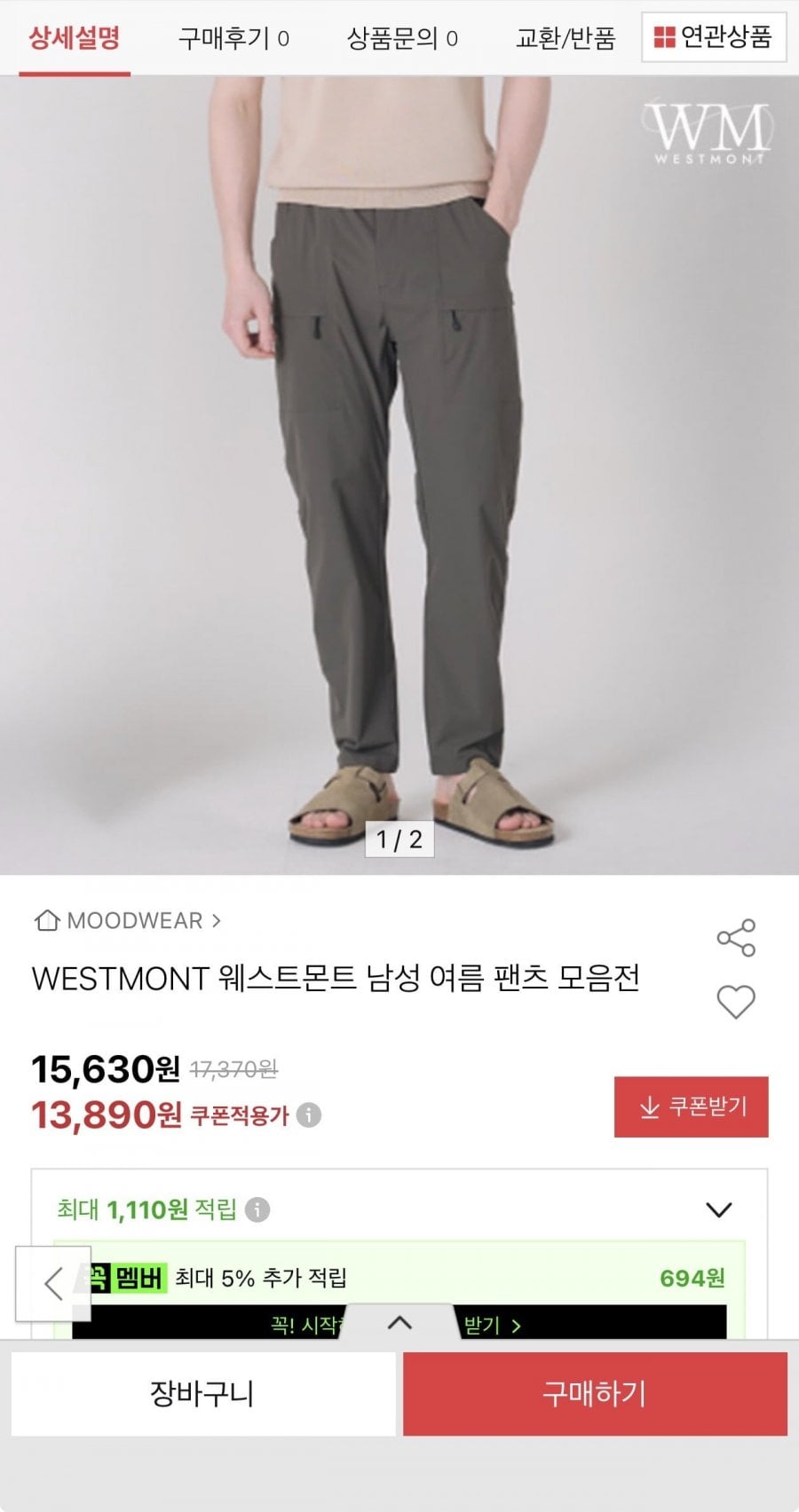Add product to wishlist with heart icon
Screen dimensions: 799x1512
click(736, 1002)
